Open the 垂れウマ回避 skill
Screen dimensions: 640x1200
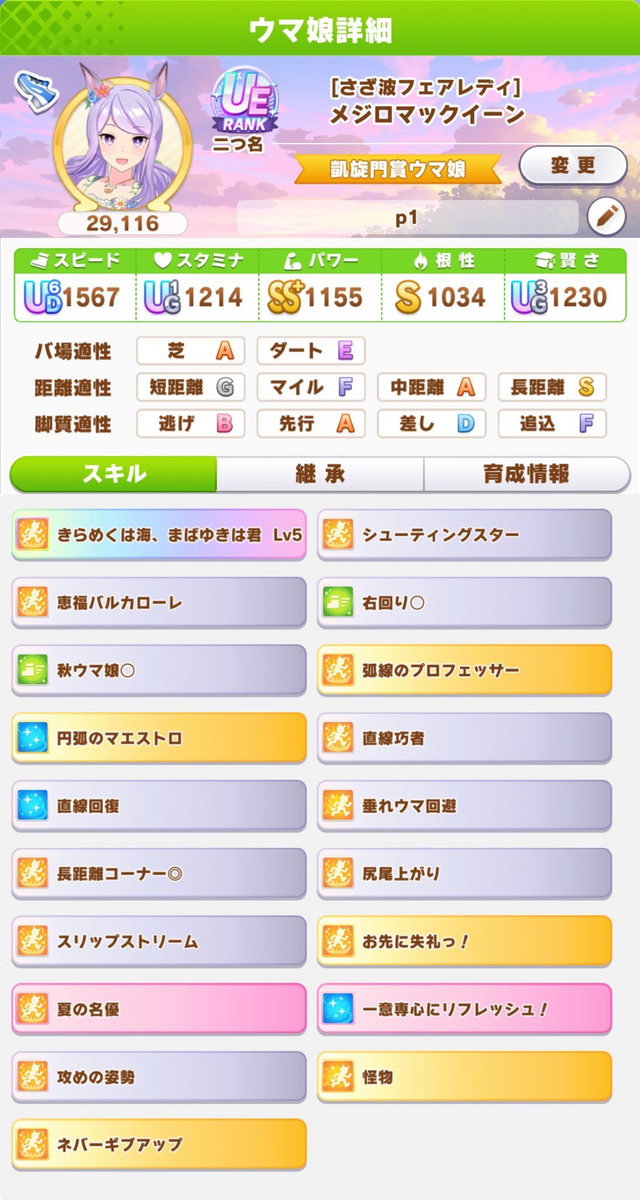tap(464, 806)
